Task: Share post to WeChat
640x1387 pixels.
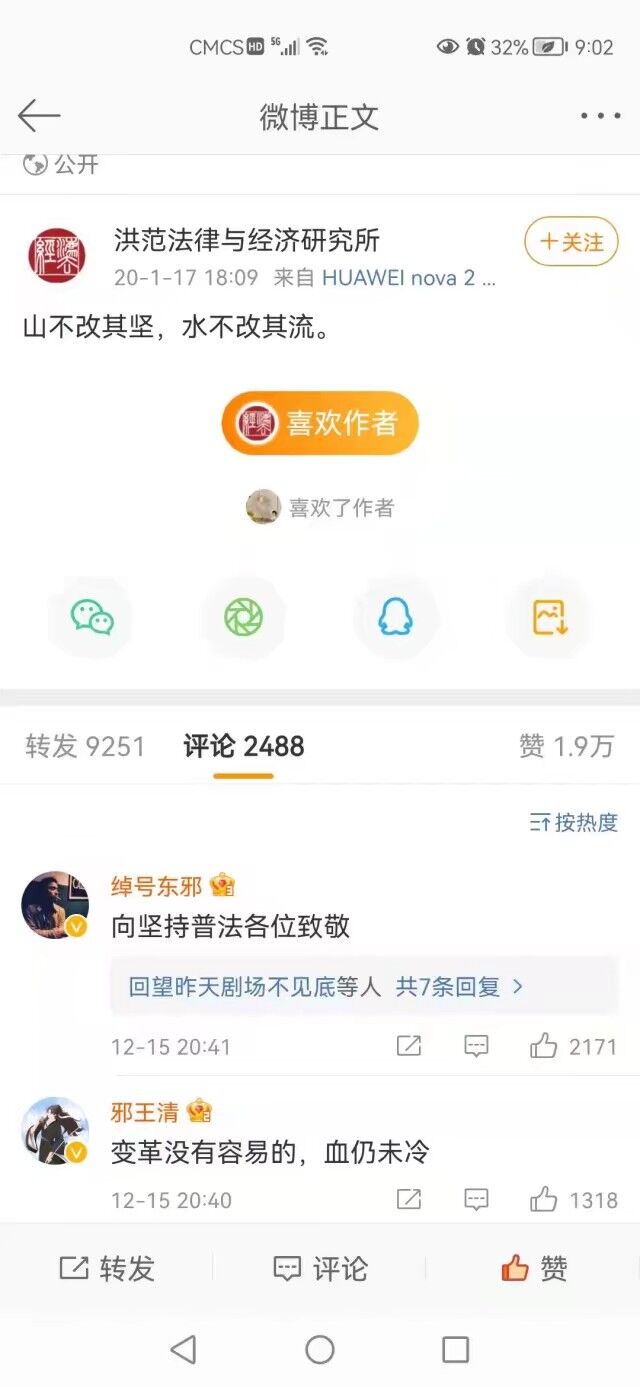Action: (x=92, y=617)
